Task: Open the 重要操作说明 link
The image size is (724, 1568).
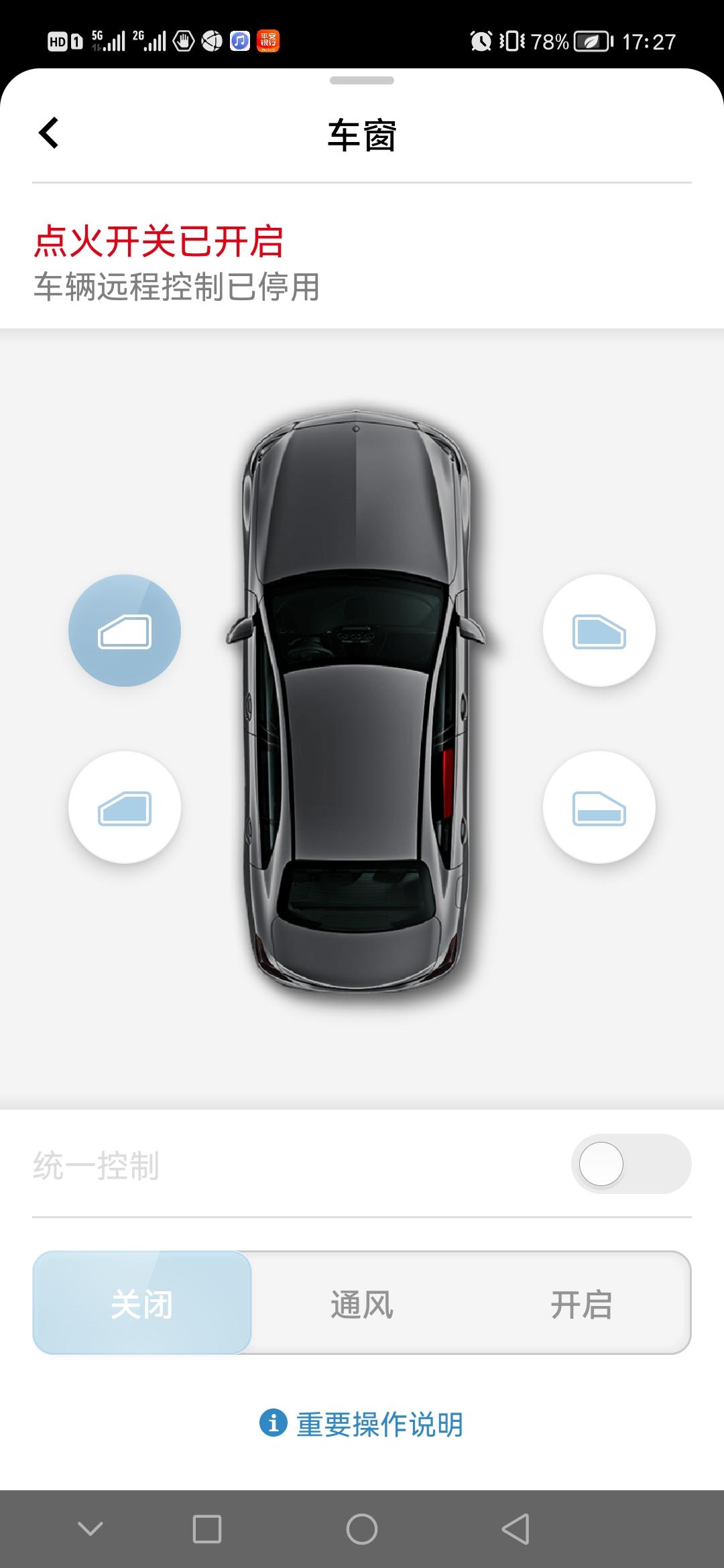Action: (x=362, y=1423)
